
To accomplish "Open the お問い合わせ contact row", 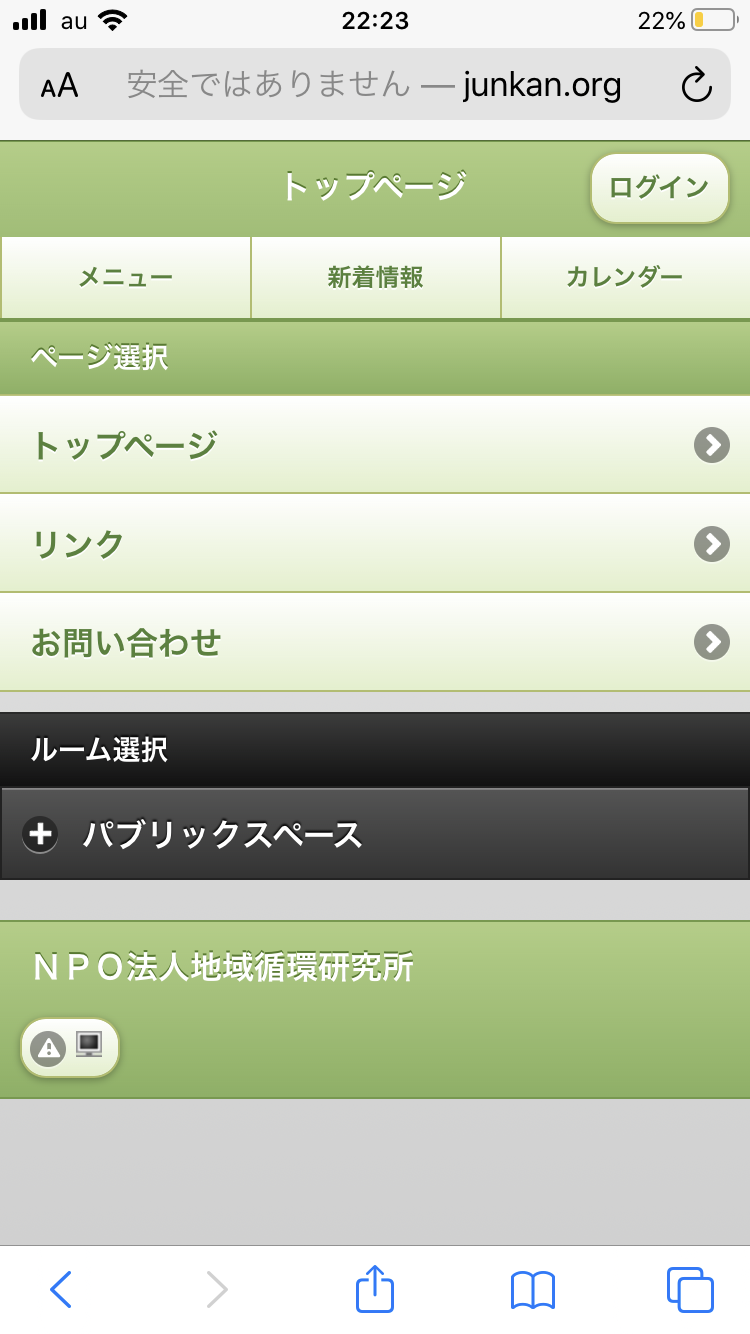I will [375, 642].
